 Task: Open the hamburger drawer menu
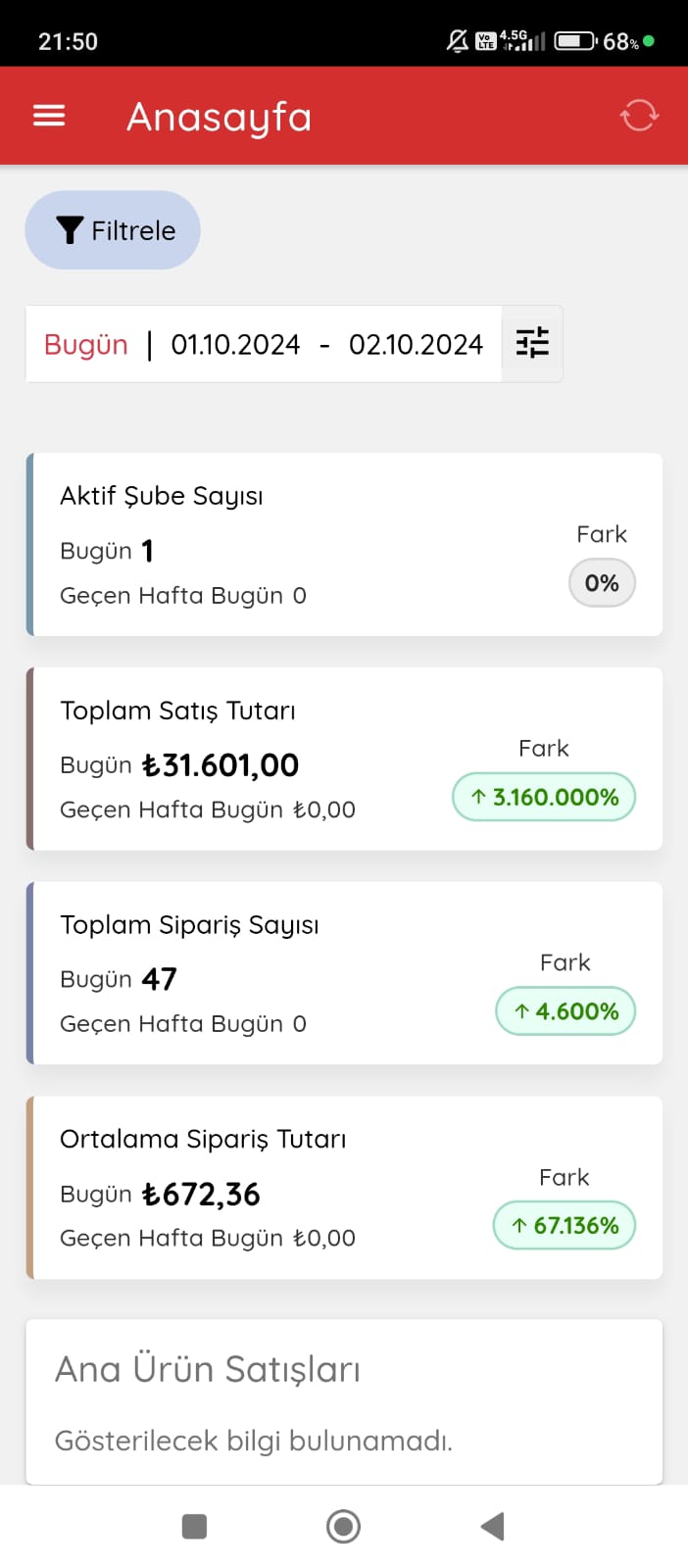tap(49, 116)
